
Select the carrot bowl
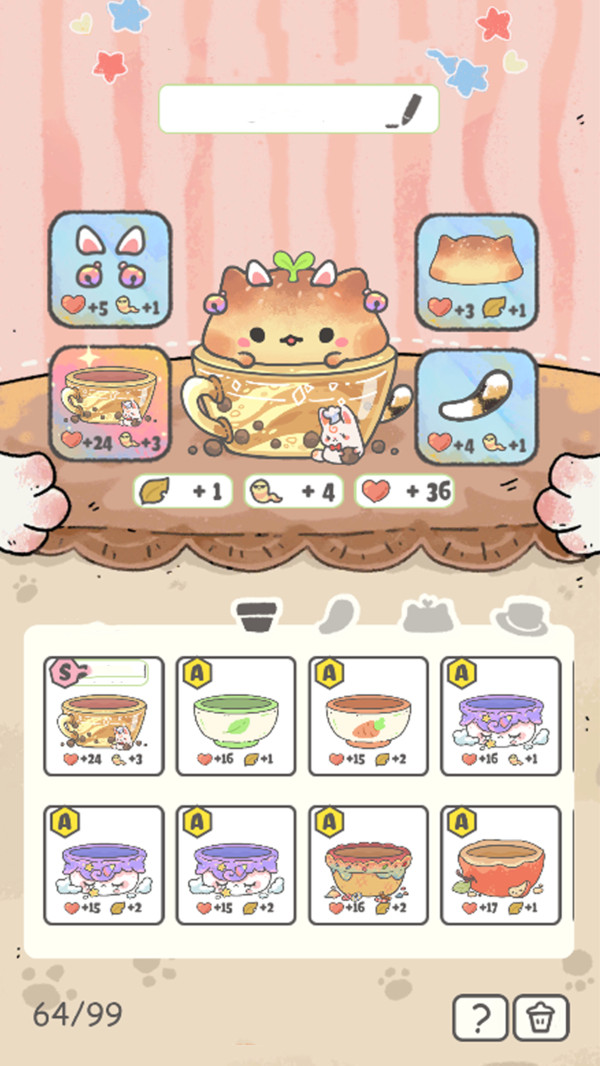[x=368, y=716]
